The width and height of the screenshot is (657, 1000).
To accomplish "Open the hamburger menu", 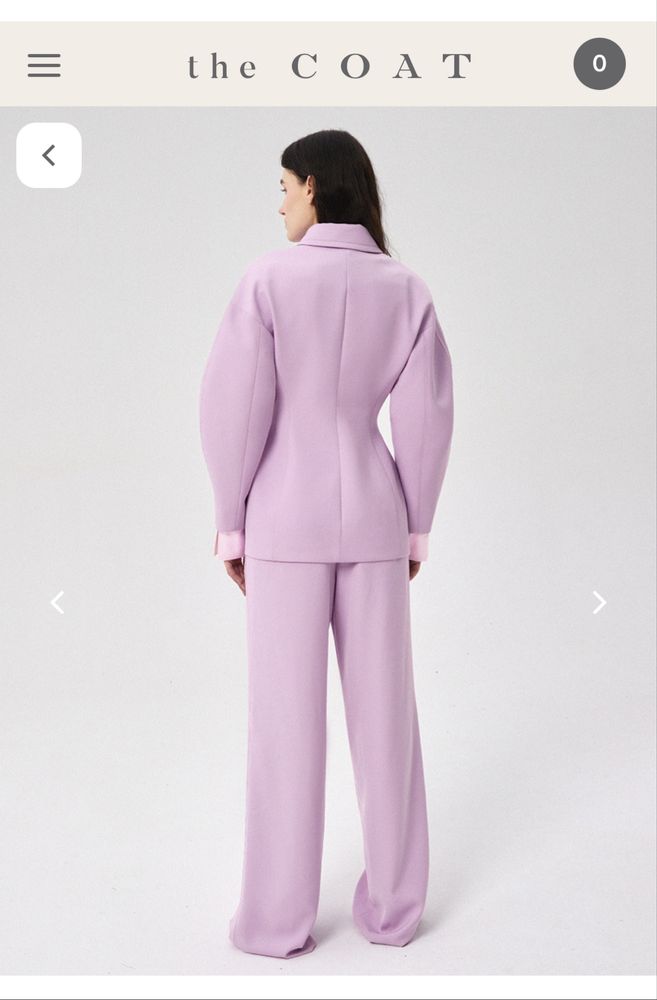I will tap(44, 66).
